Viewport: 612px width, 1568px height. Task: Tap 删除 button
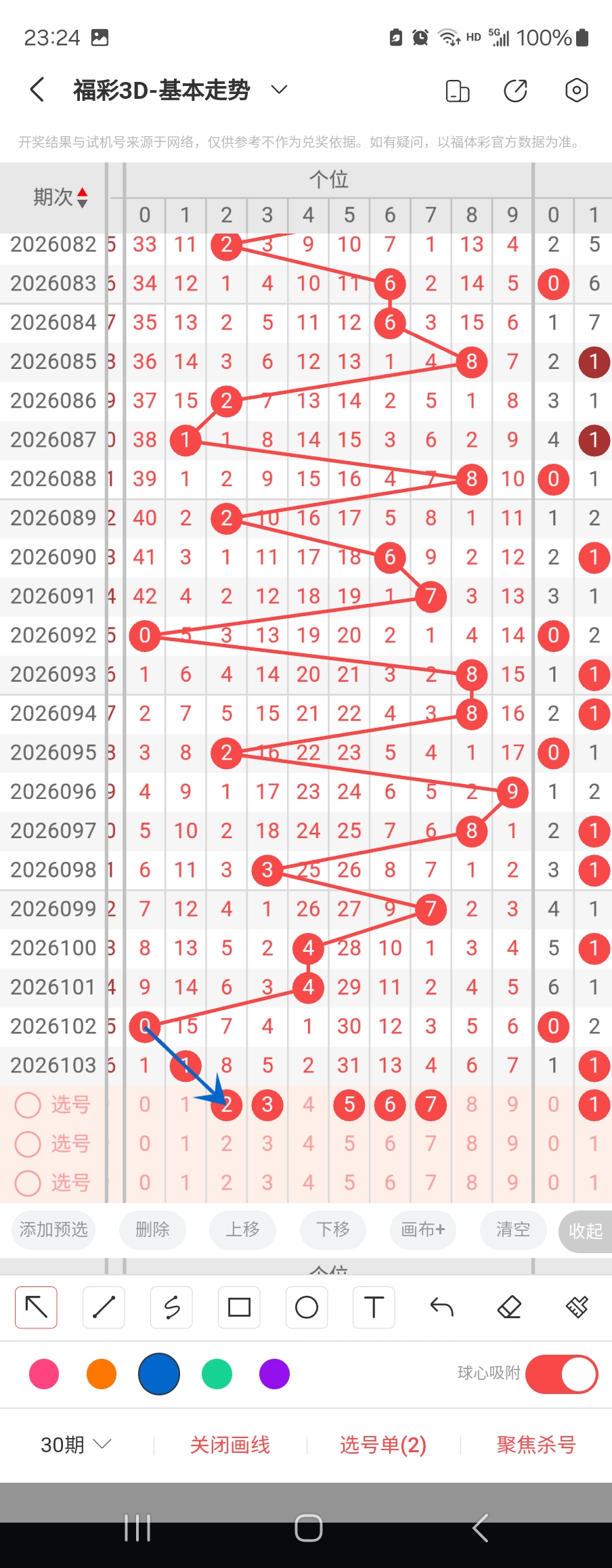point(152,1229)
